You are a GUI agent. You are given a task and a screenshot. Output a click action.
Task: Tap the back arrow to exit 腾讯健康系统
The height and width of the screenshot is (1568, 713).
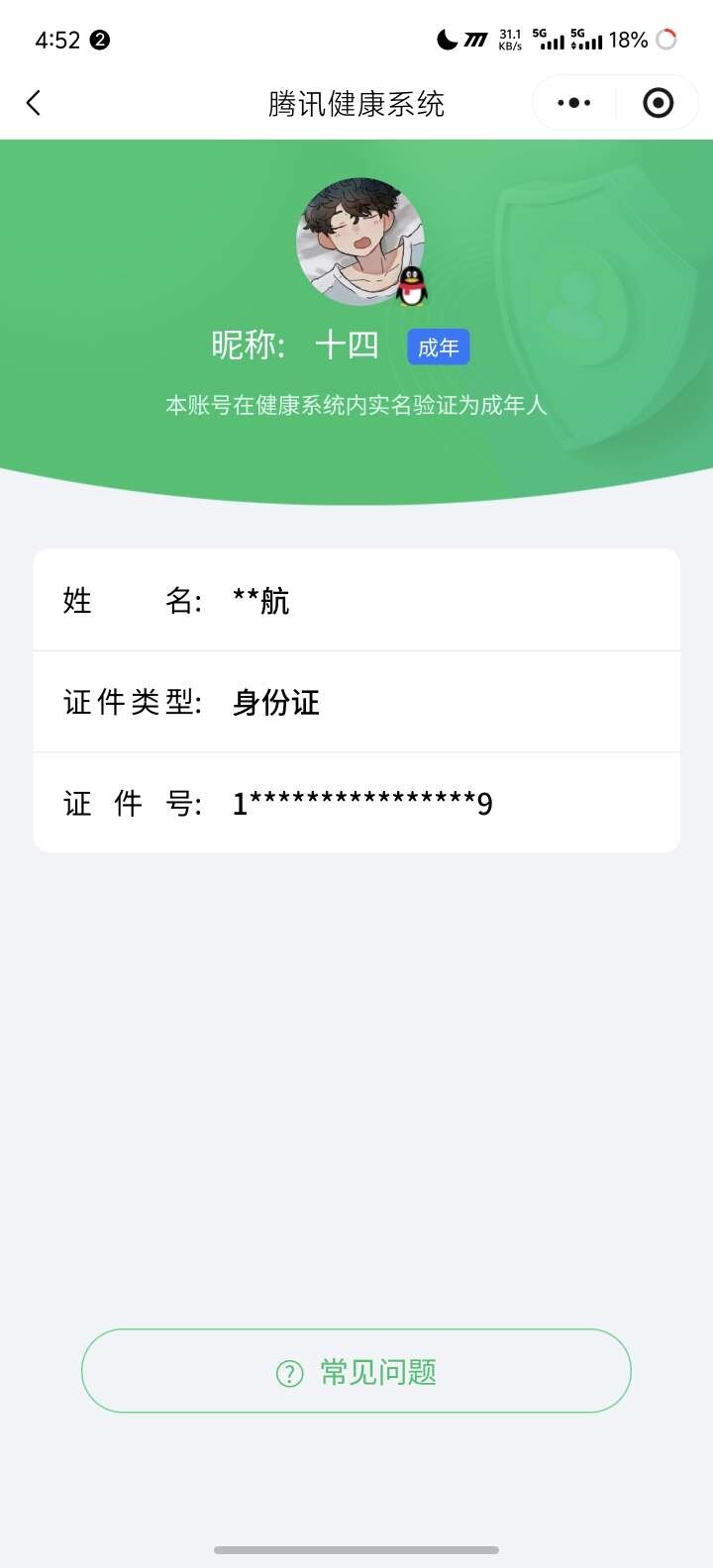[35, 102]
